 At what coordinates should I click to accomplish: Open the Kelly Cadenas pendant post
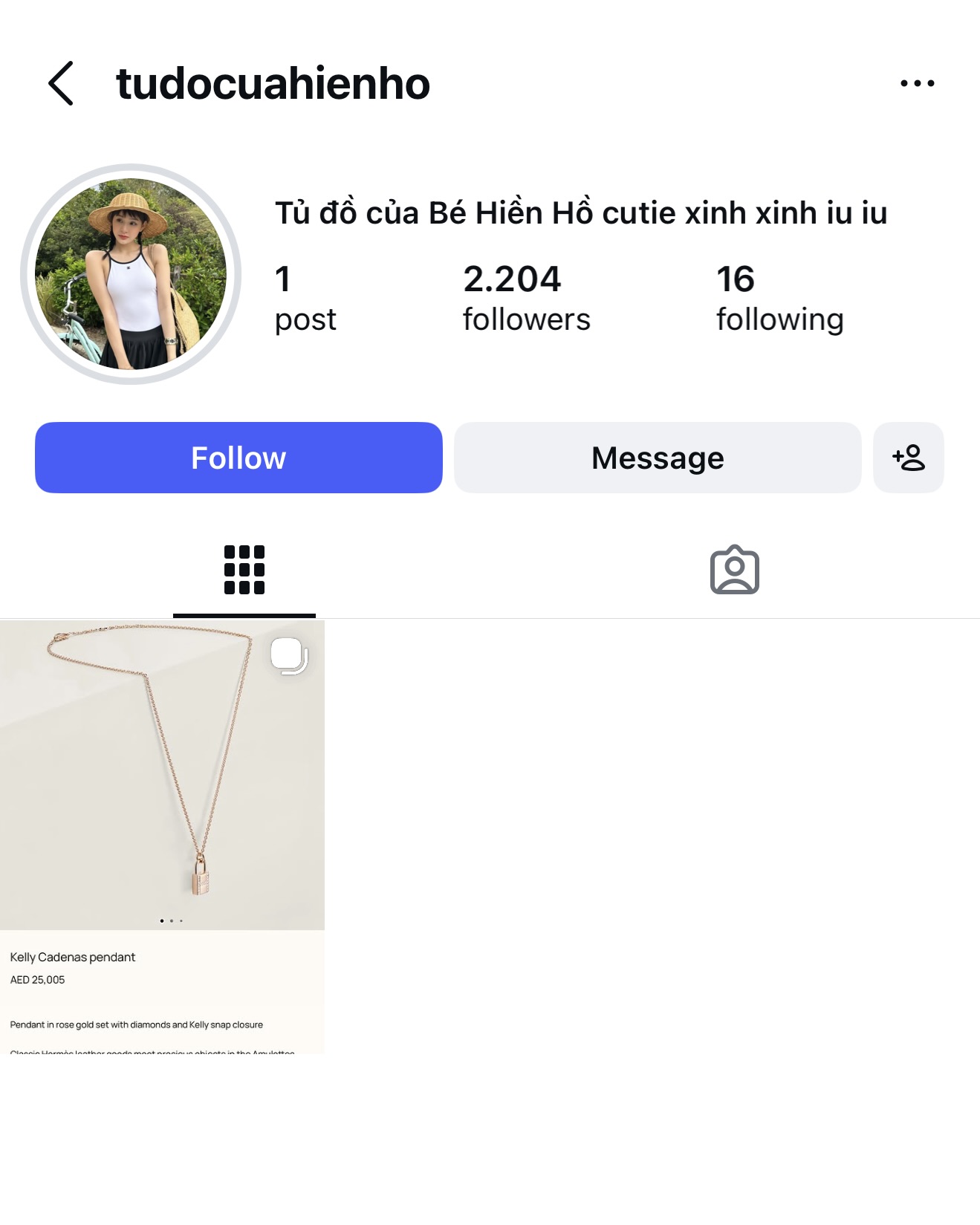point(162,836)
